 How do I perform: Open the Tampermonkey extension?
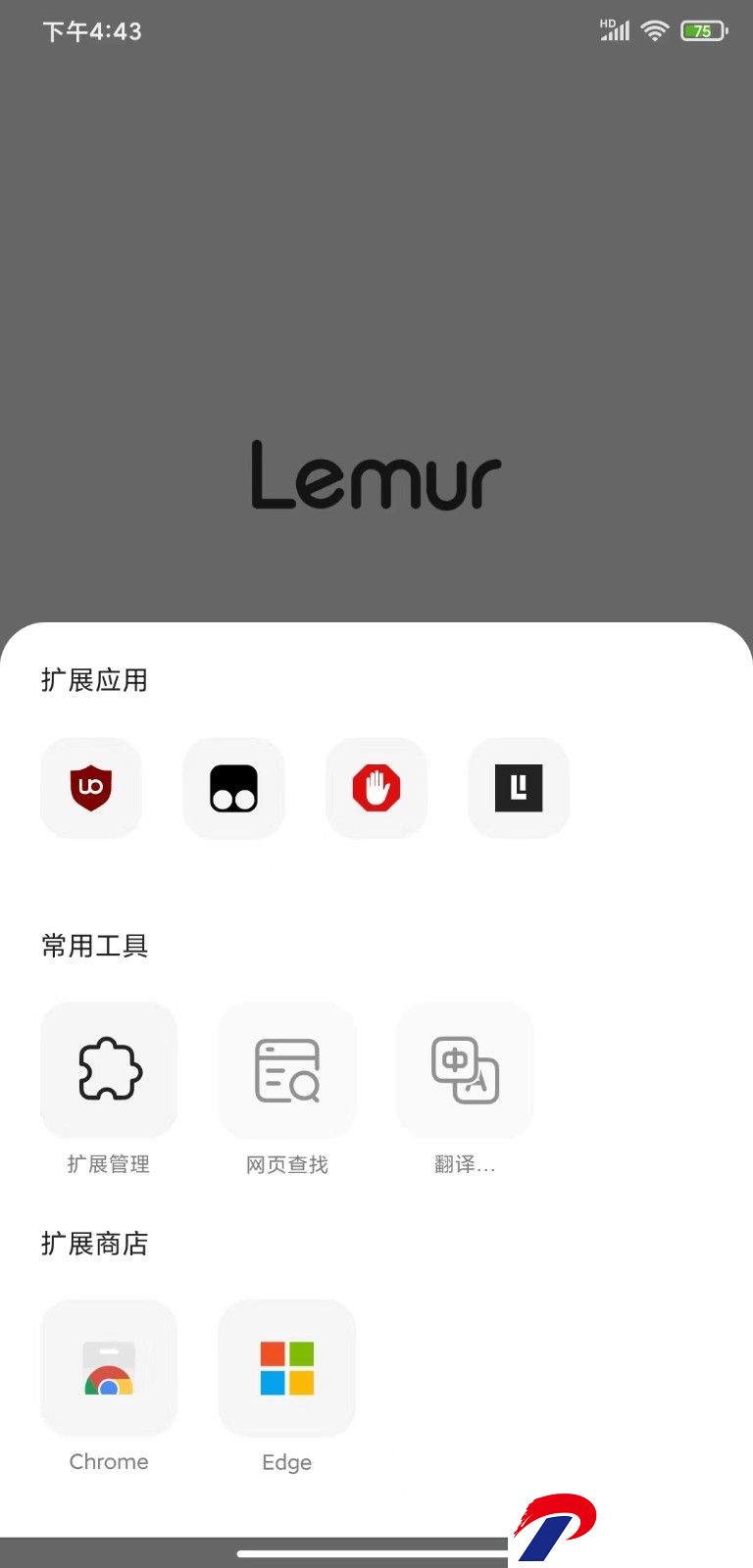[233, 788]
